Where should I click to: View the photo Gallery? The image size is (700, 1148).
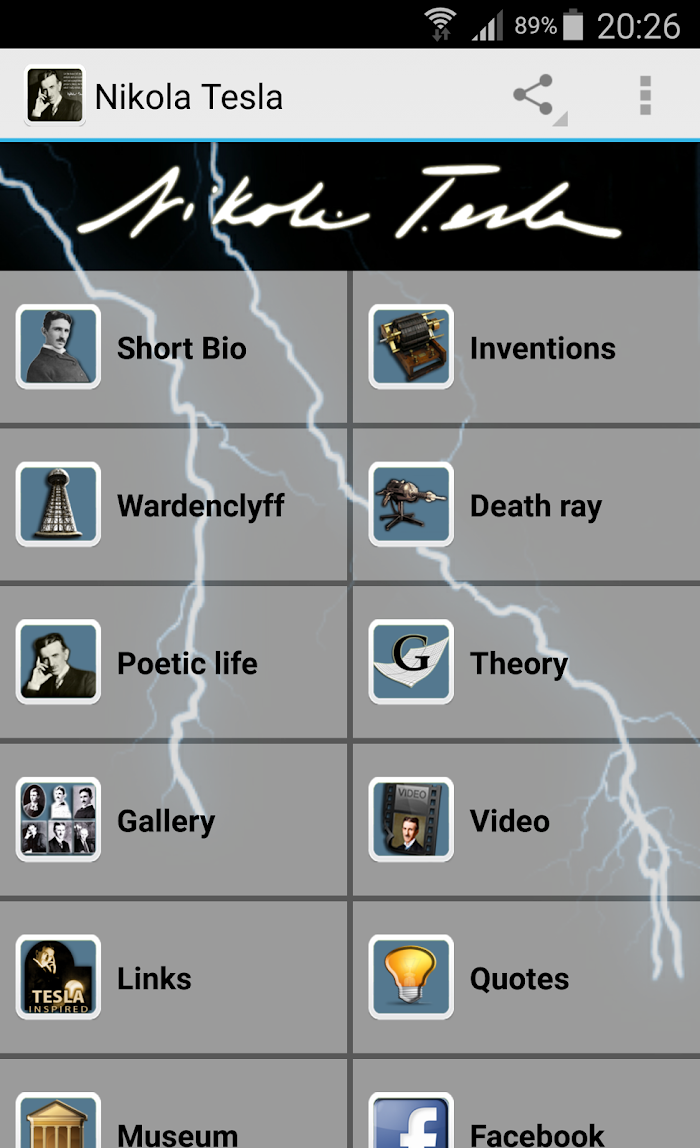[x=174, y=820]
